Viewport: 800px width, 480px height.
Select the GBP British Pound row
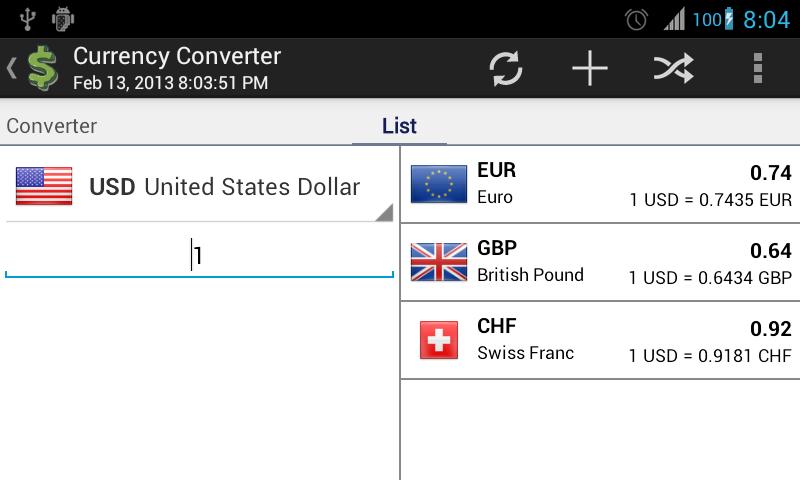point(600,262)
